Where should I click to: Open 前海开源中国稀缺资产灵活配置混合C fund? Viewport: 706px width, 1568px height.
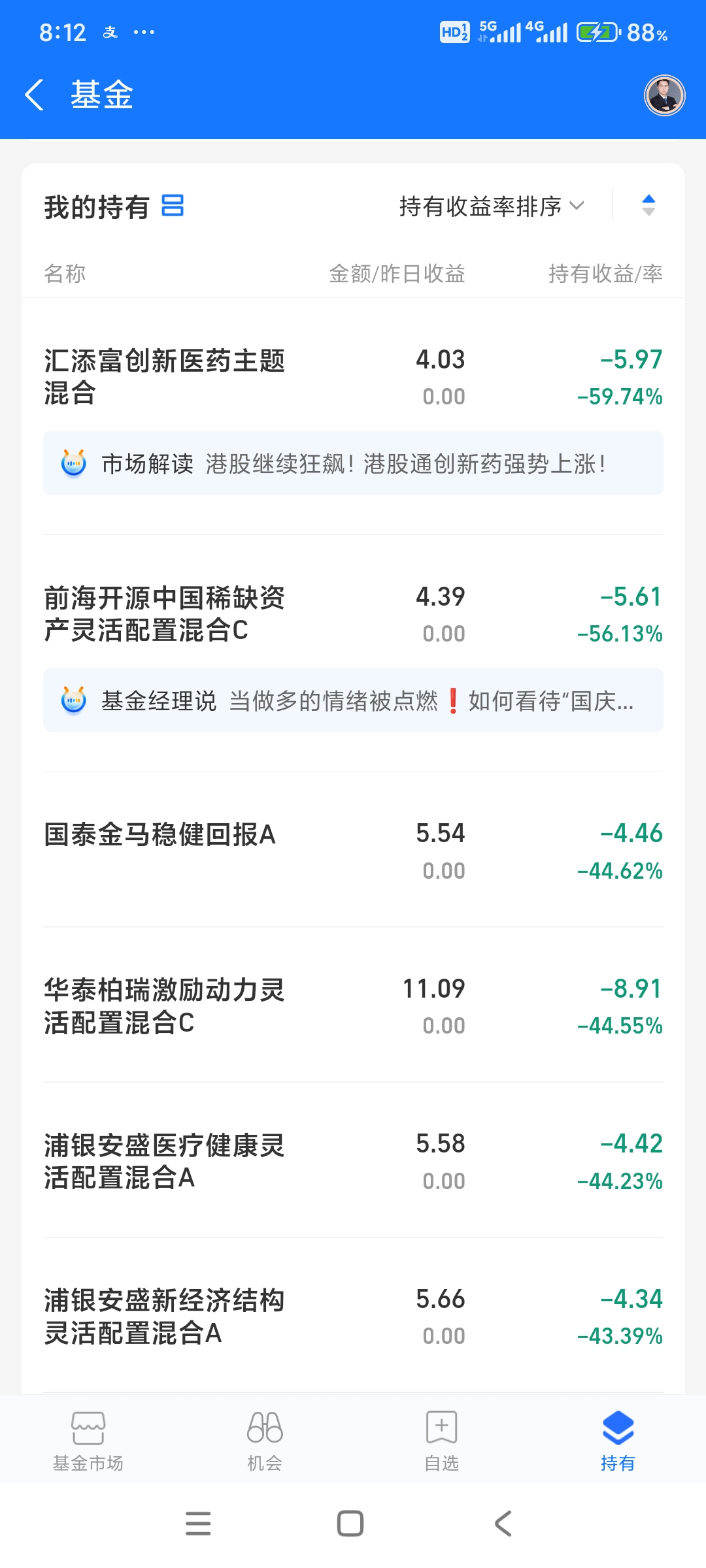pos(165,614)
